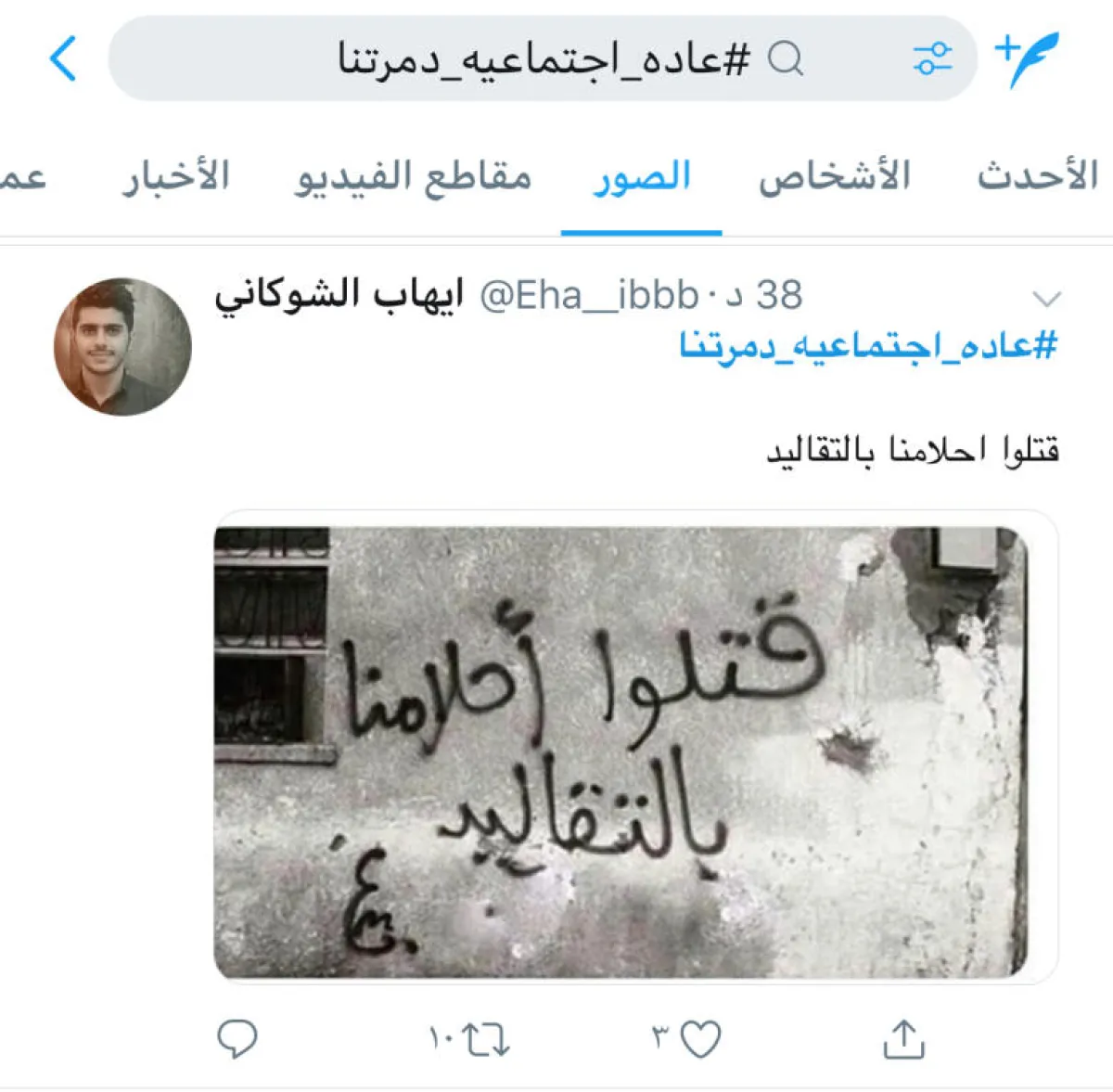Compose a new tweet
The image size is (1113, 1092).
pyautogui.click(x=1027, y=58)
